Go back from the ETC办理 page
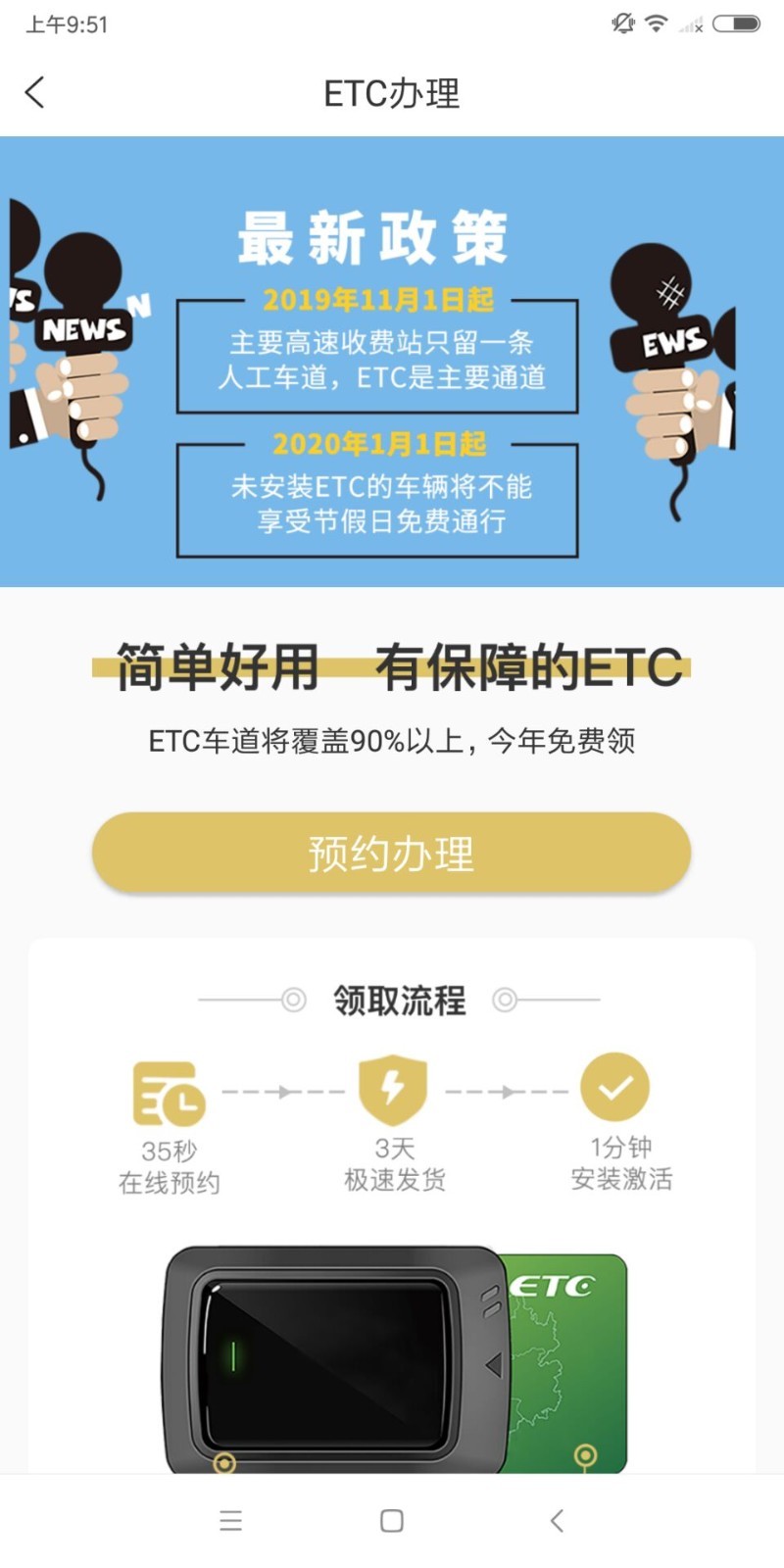The height and width of the screenshot is (1568, 784). click(x=35, y=93)
